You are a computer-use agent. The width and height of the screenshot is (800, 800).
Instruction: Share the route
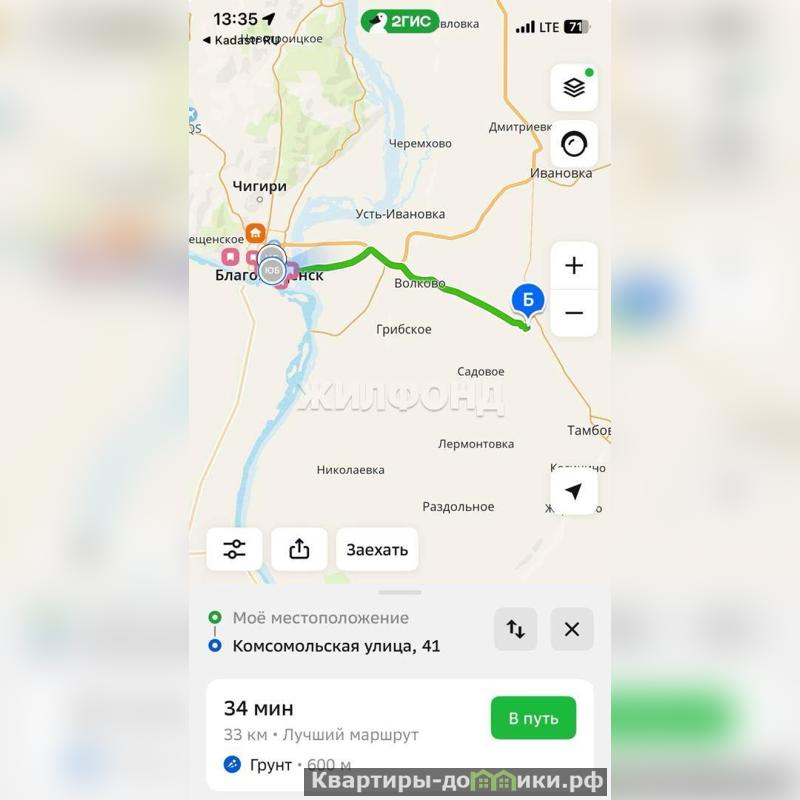(x=299, y=549)
